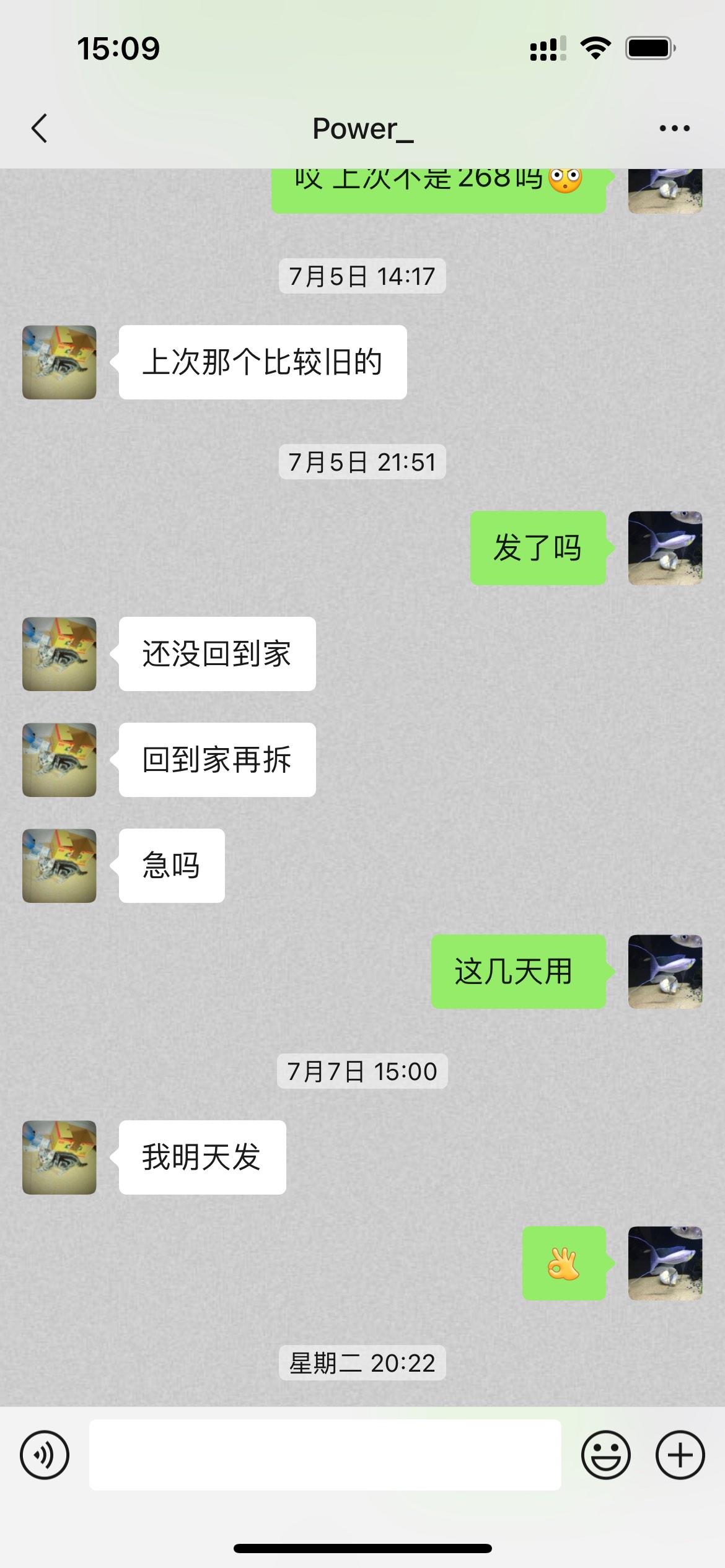Viewport: 725px width, 1568px height.
Task: Open contact avatar beside "上次那个比较旧的"
Action: click(x=59, y=362)
